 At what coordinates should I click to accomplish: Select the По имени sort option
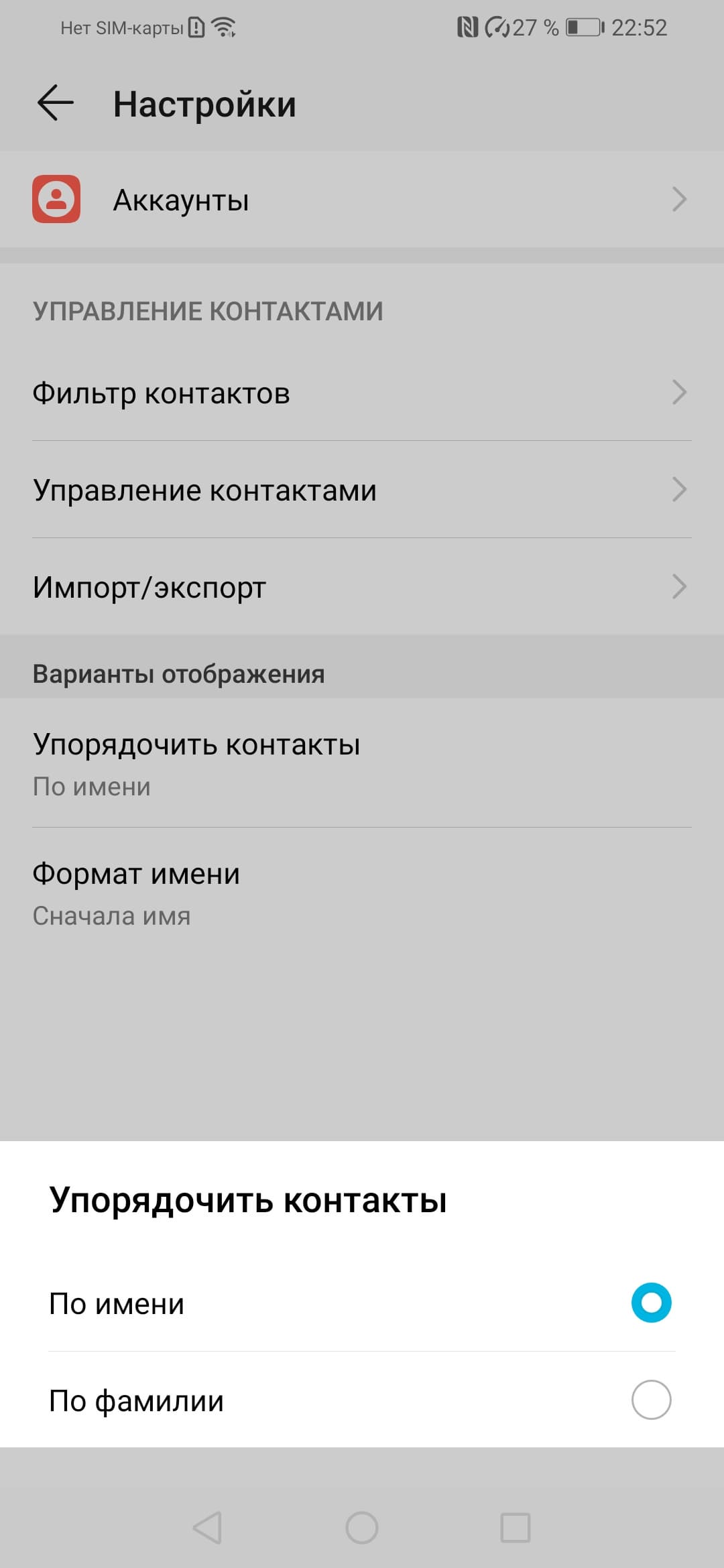click(362, 1303)
